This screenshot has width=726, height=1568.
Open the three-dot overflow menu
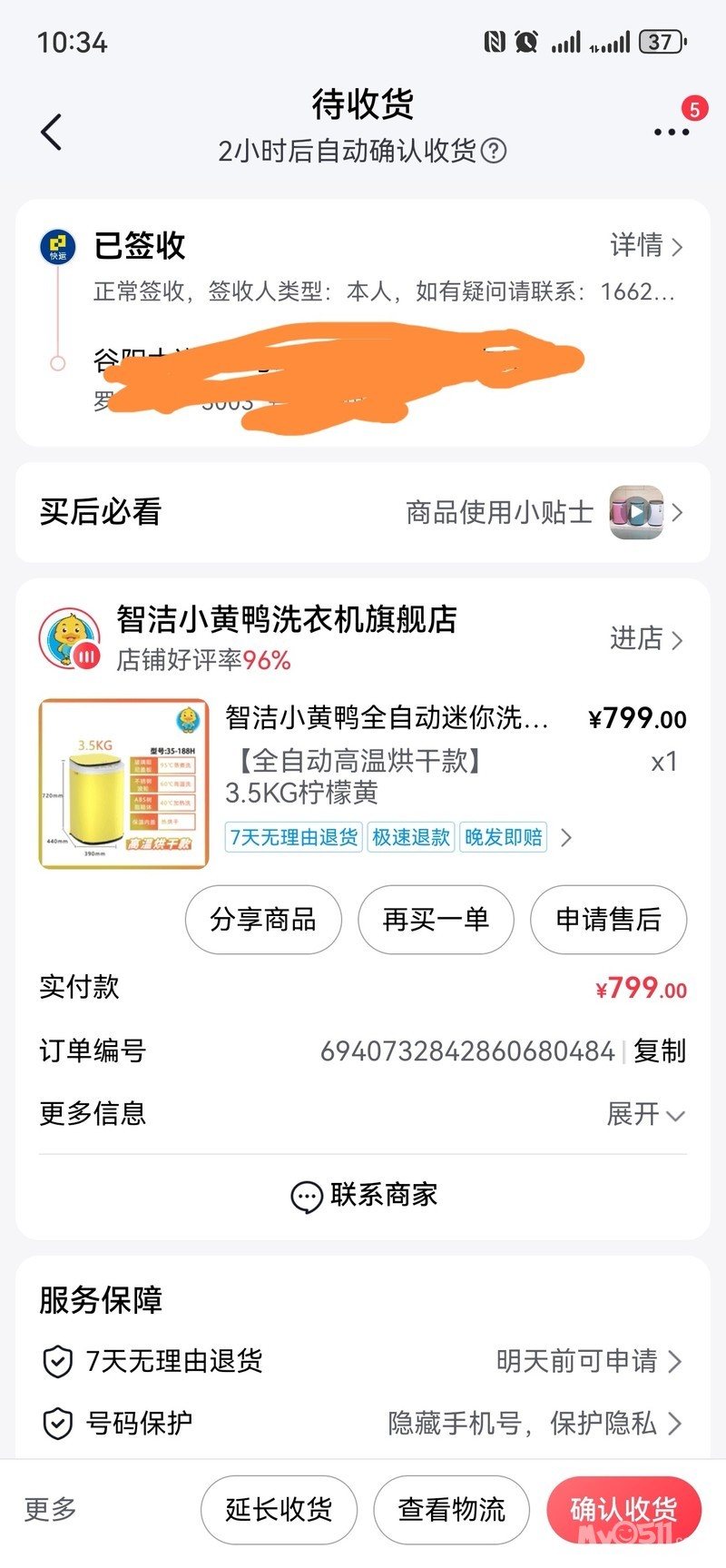[x=672, y=133]
